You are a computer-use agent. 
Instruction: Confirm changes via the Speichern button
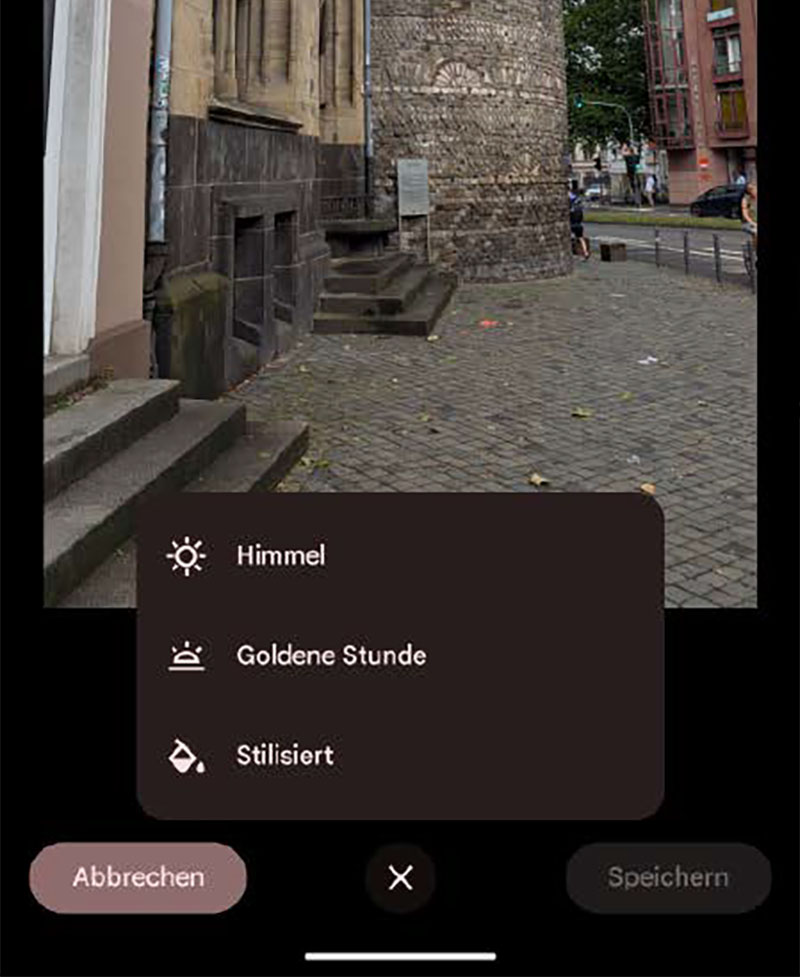click(x=666, y=878)
